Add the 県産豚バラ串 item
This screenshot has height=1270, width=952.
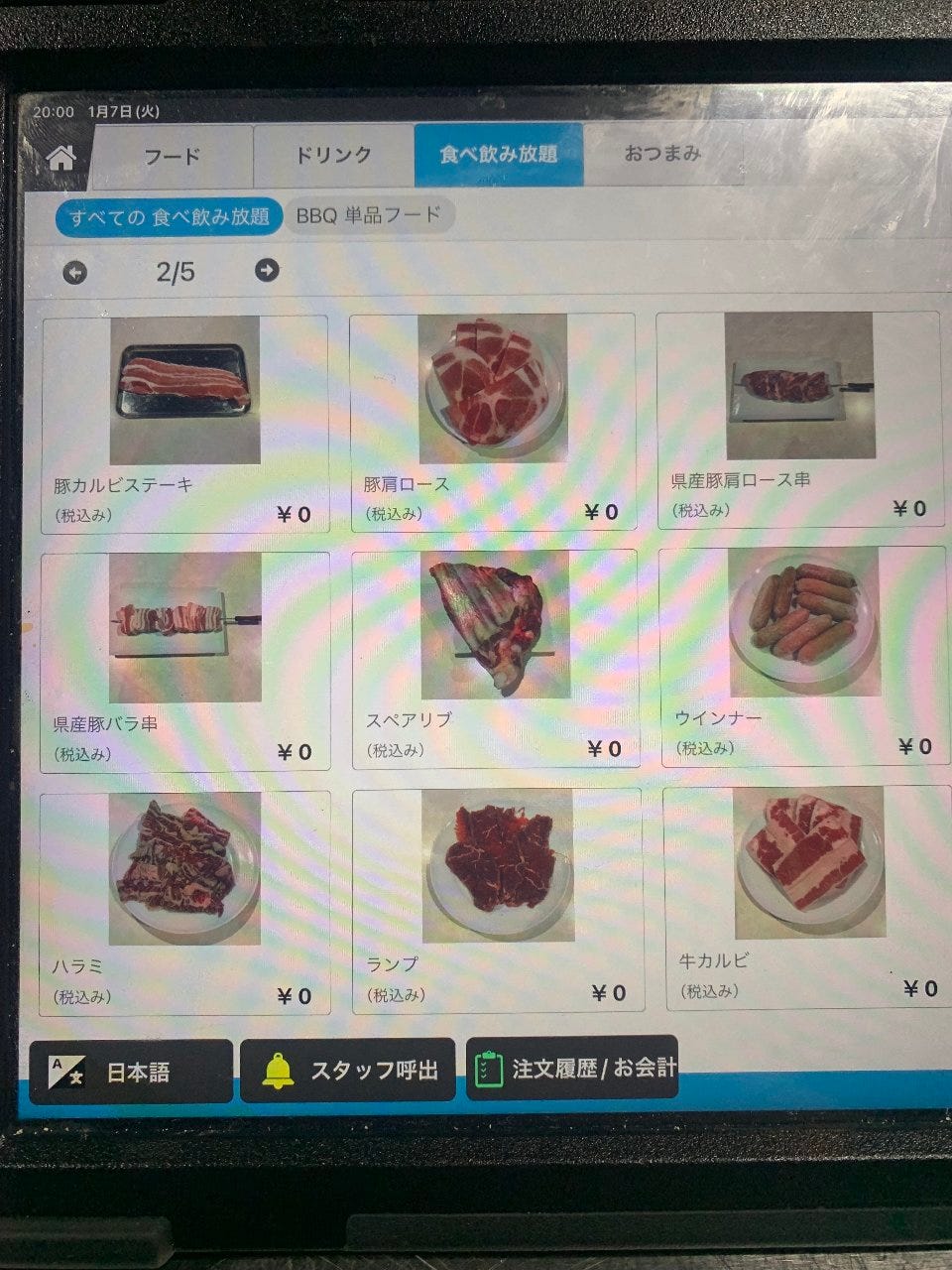pyautogui.click(x=185, y=660)
